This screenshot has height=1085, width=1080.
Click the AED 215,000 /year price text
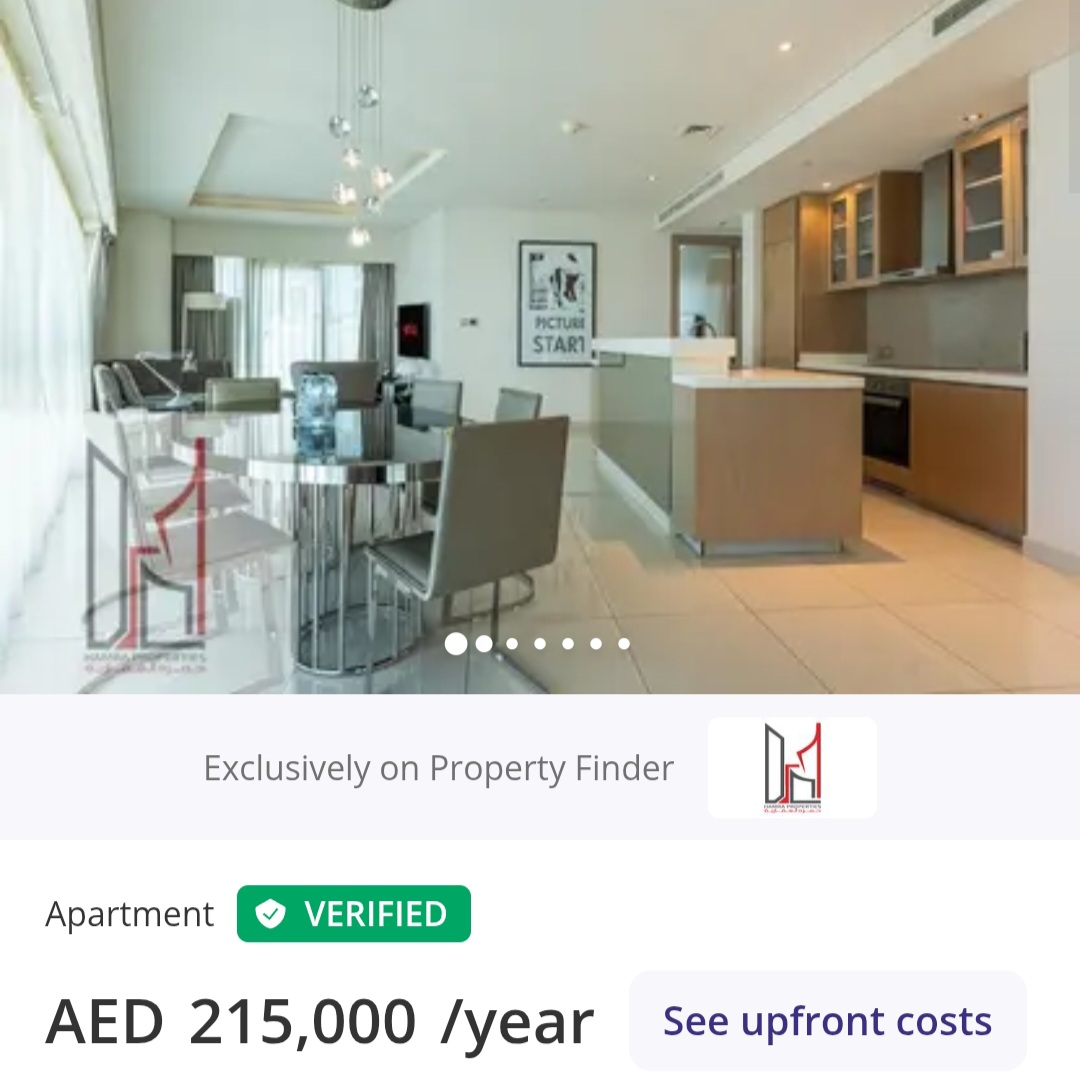tap(317, 1020)
